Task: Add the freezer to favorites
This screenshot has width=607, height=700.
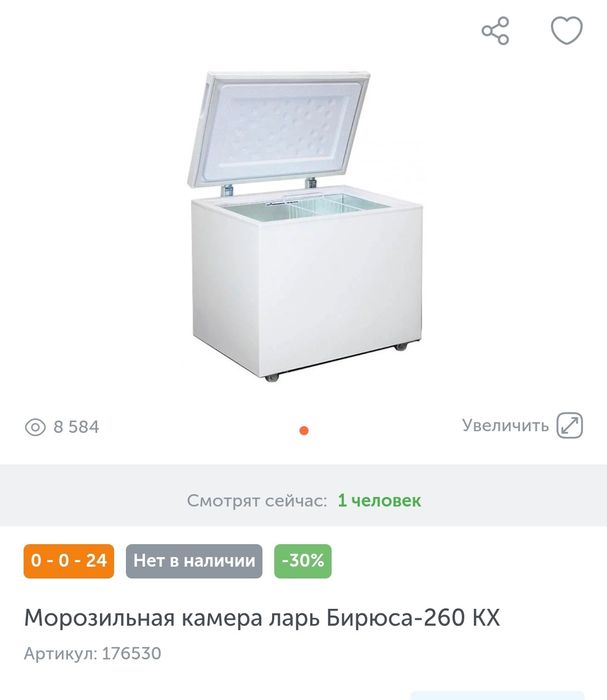Action: point(567,31)
